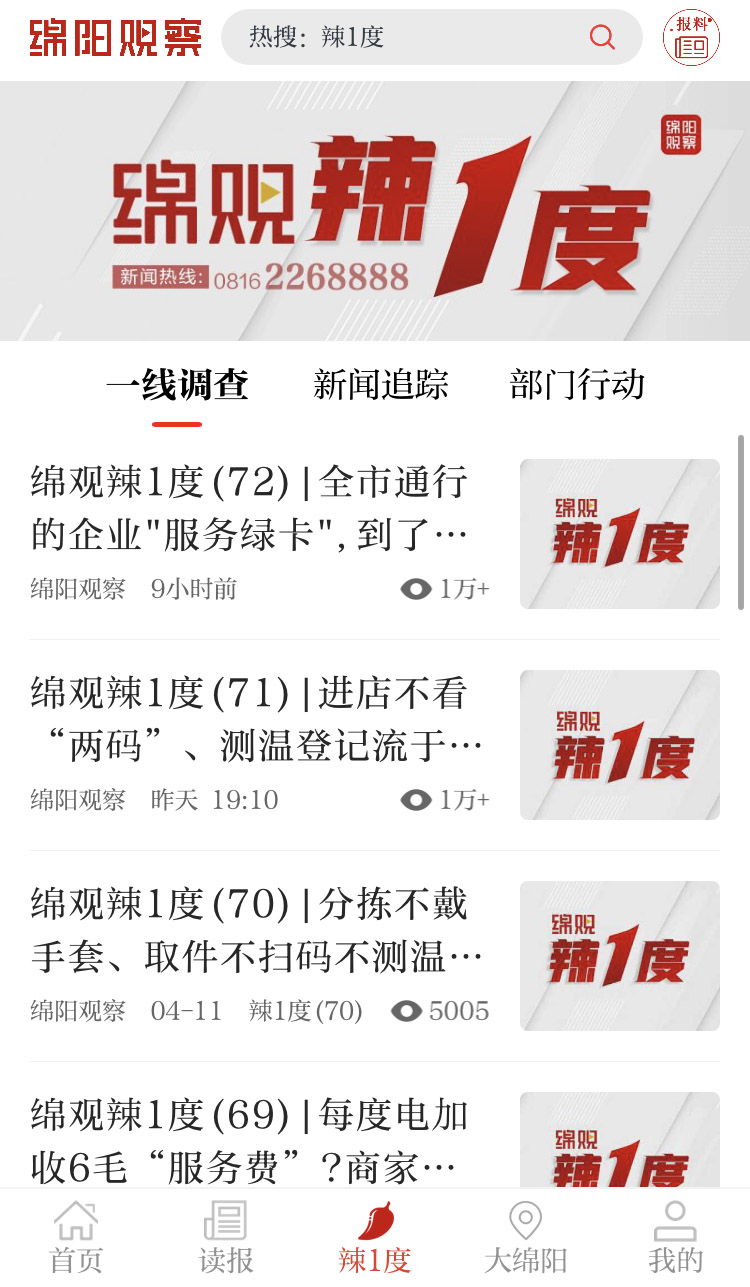Select the 辣1度 bottom tab

click(x=375, y=1238)
